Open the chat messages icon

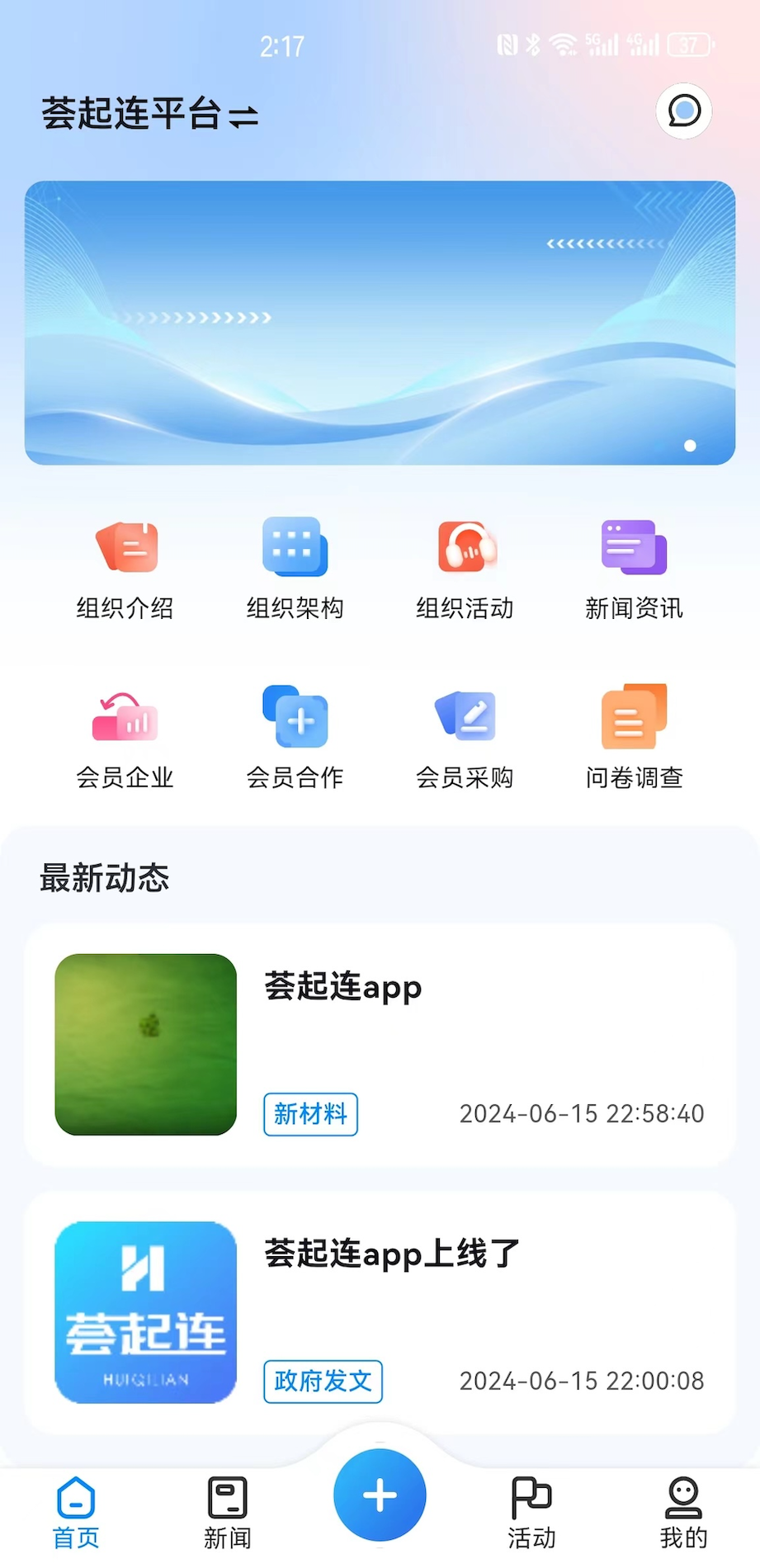point(683,111)
